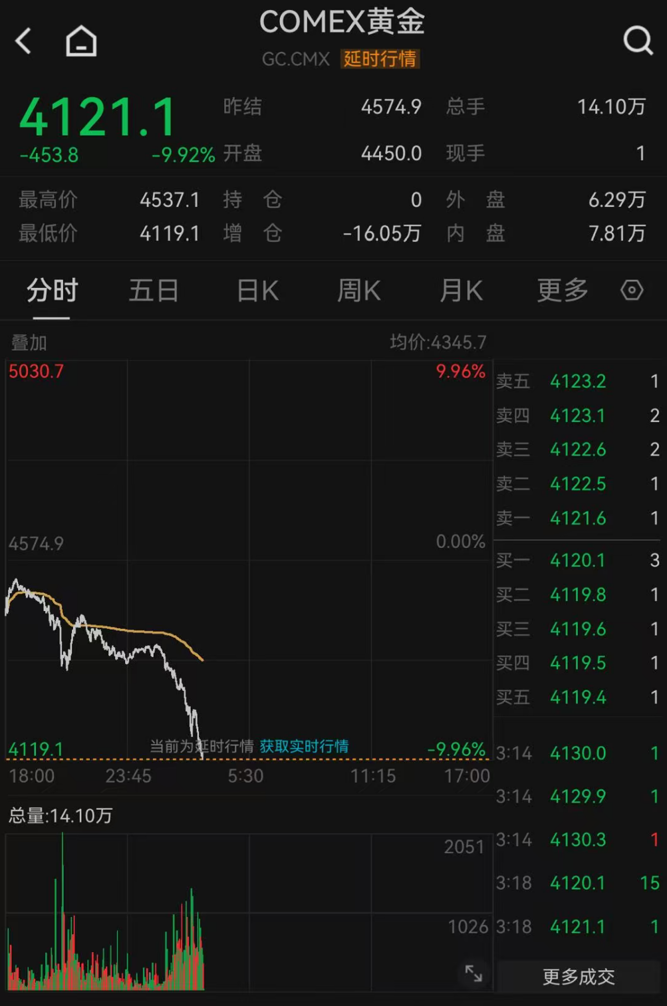
Task: Open search with the magnifier icon
Action: click(637, 41)
